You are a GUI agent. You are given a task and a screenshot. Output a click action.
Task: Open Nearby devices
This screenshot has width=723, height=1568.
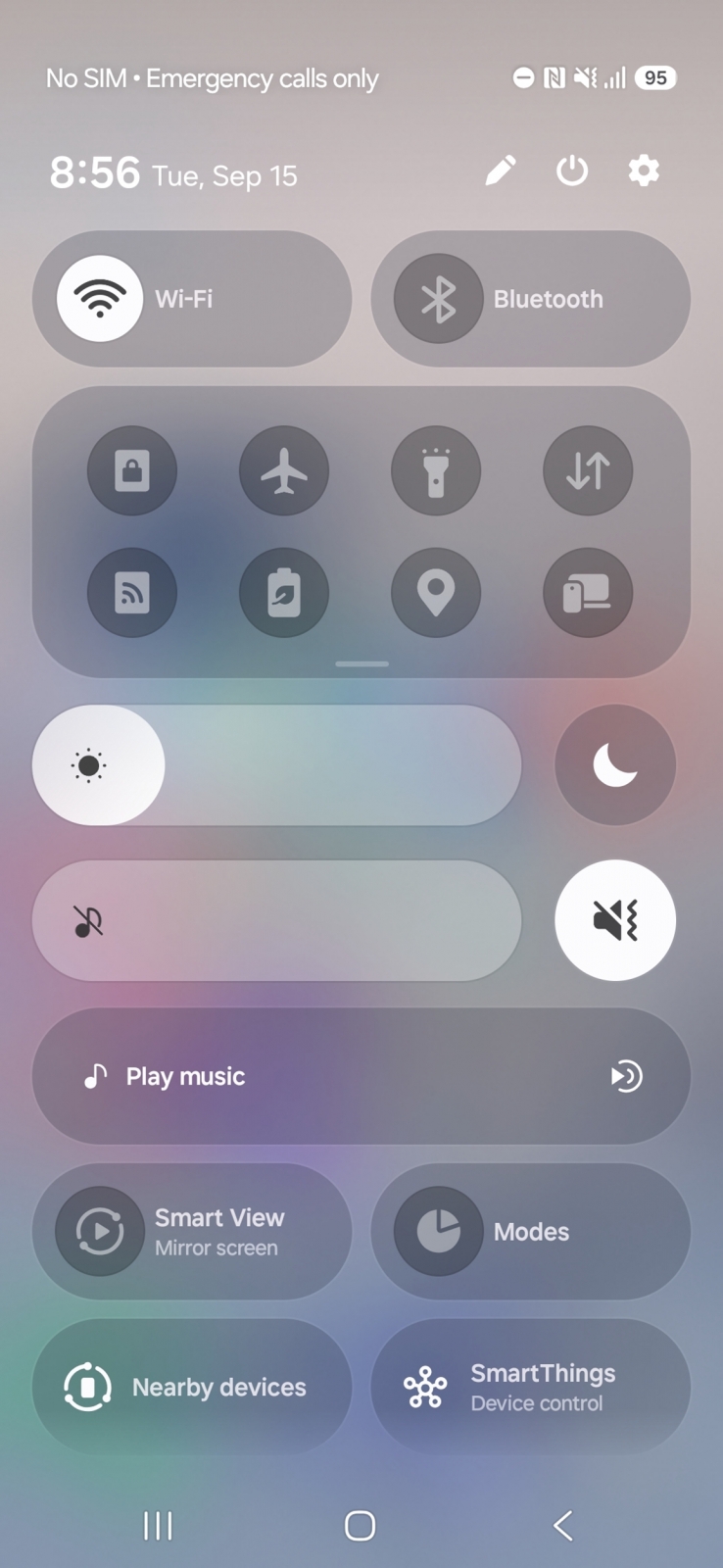tap(192, 1388)
